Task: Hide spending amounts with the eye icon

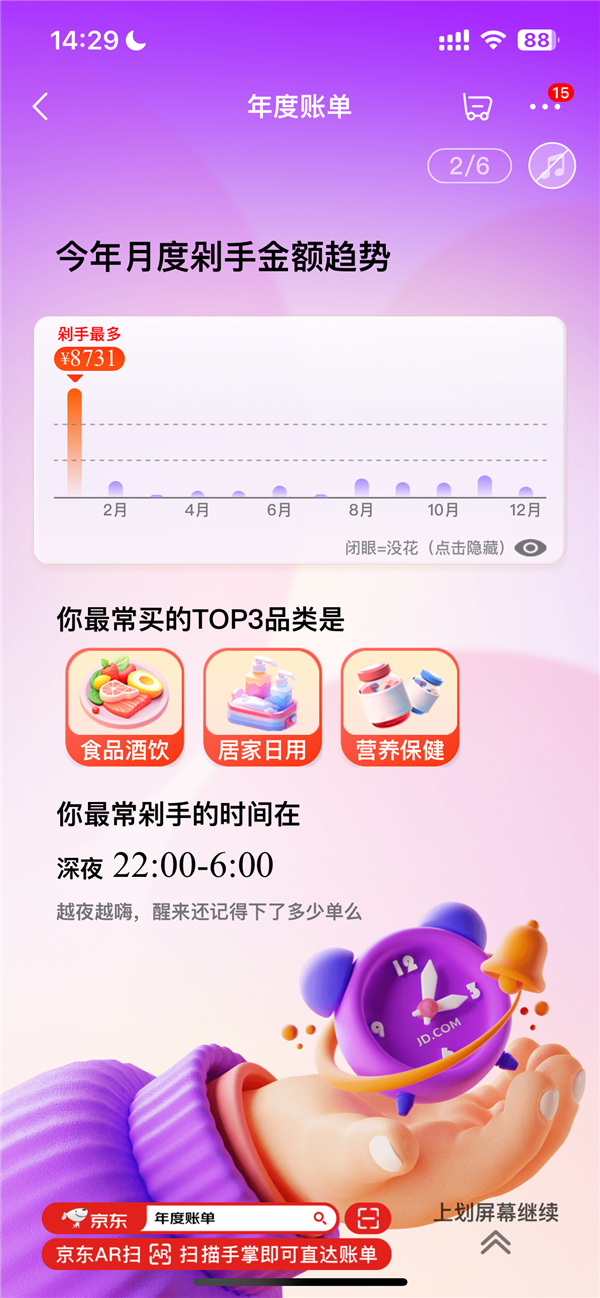Action: pos(531,547)
